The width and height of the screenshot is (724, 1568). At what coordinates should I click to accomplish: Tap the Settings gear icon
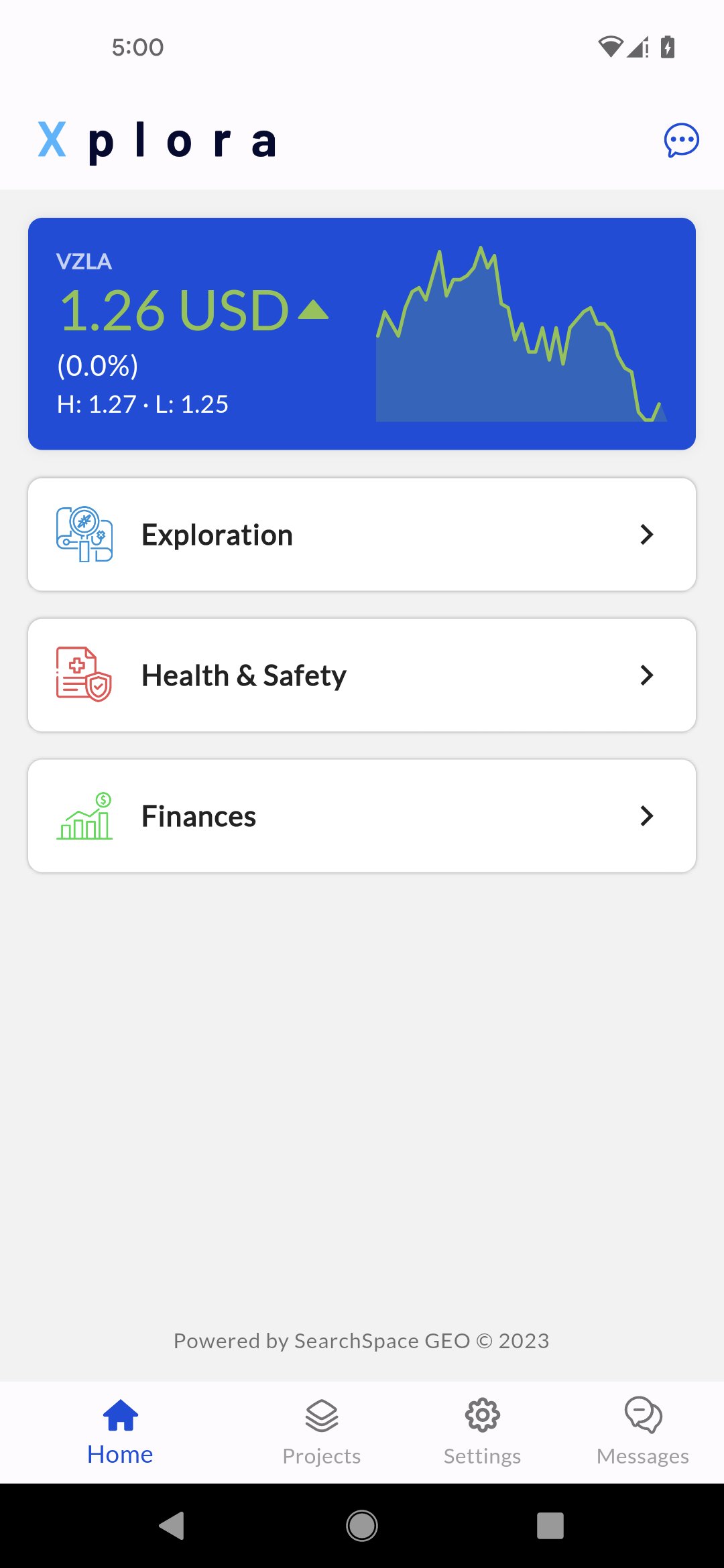482,1414
